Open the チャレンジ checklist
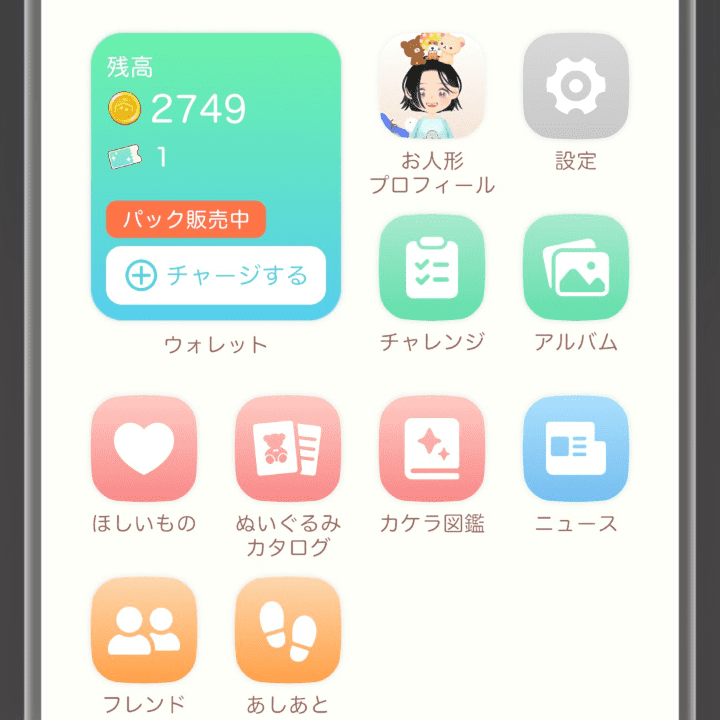The height and width of the screenshot is (720, 720). tap(432, 267)
